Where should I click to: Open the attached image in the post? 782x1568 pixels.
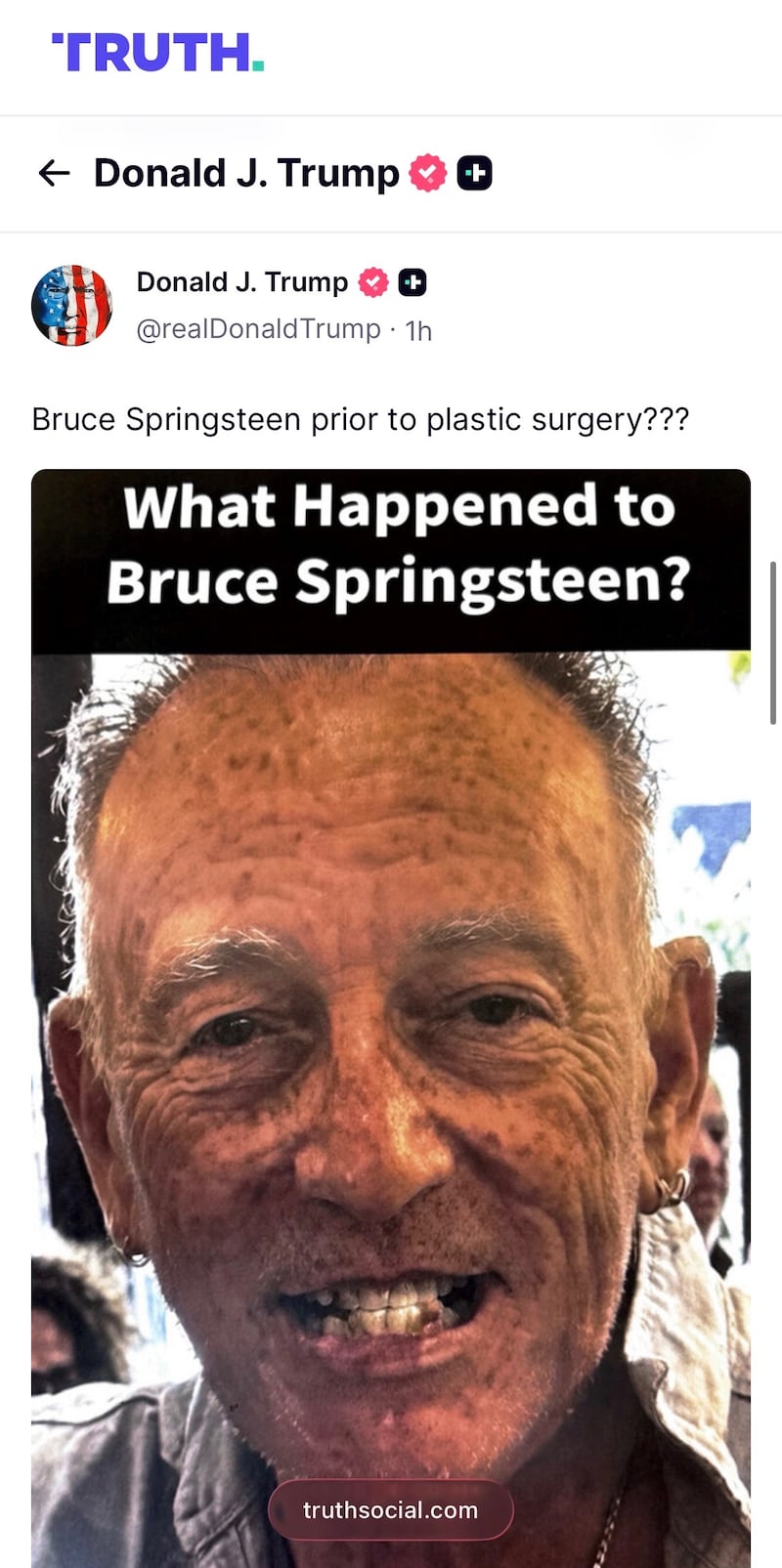391,977
